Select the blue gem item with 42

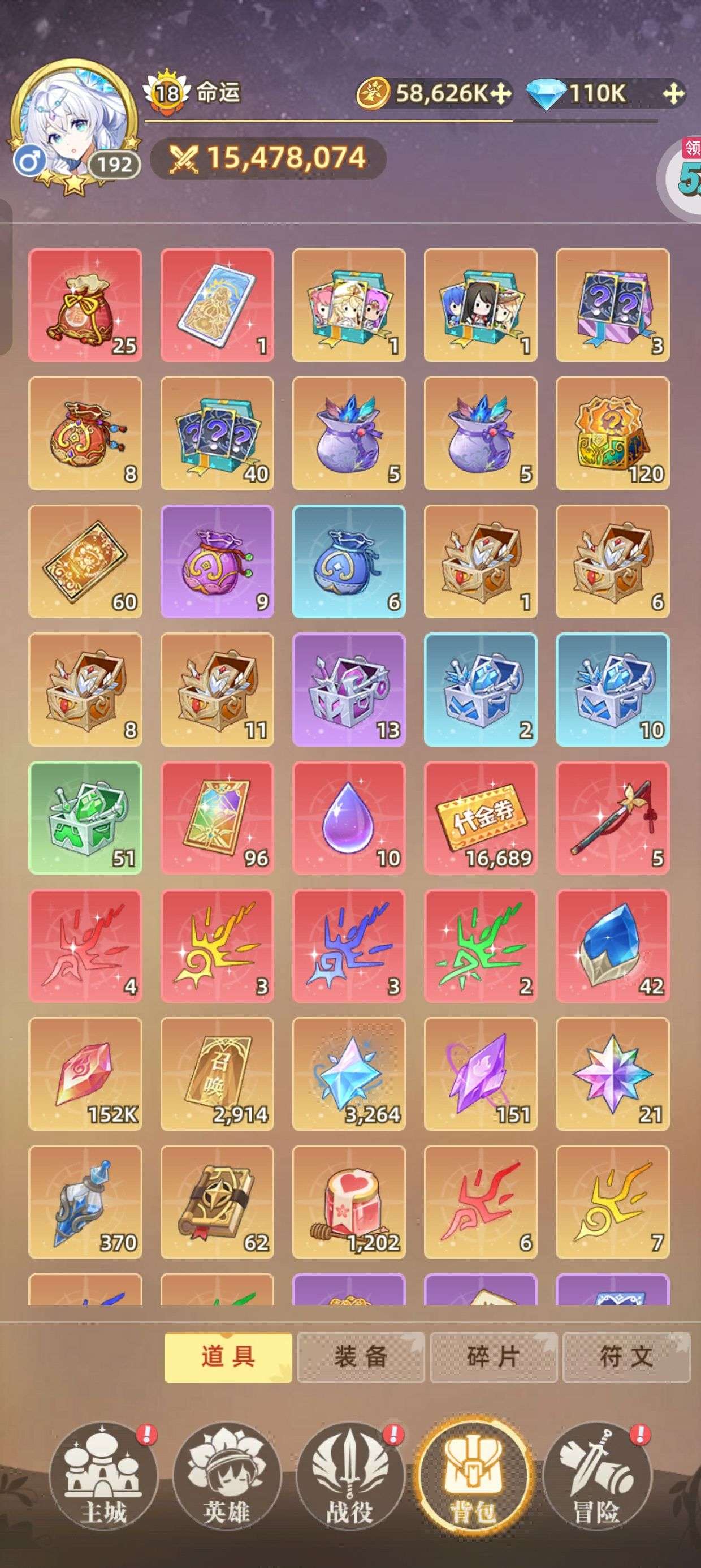pos(613,946)
